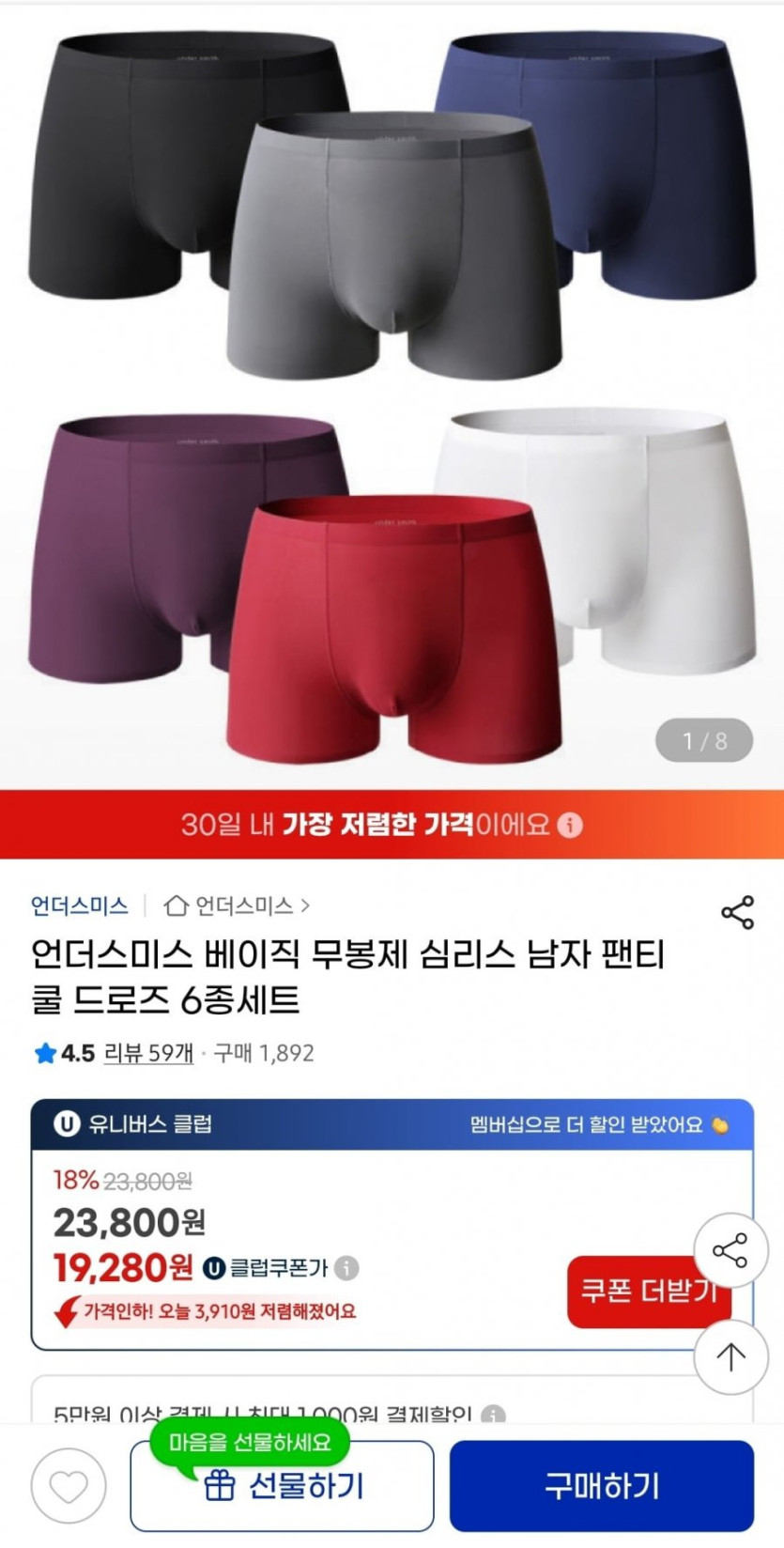This screenshot has width=784, height=1548.
Task: Add product to wishlist with heart
Action: point(69,1486)
